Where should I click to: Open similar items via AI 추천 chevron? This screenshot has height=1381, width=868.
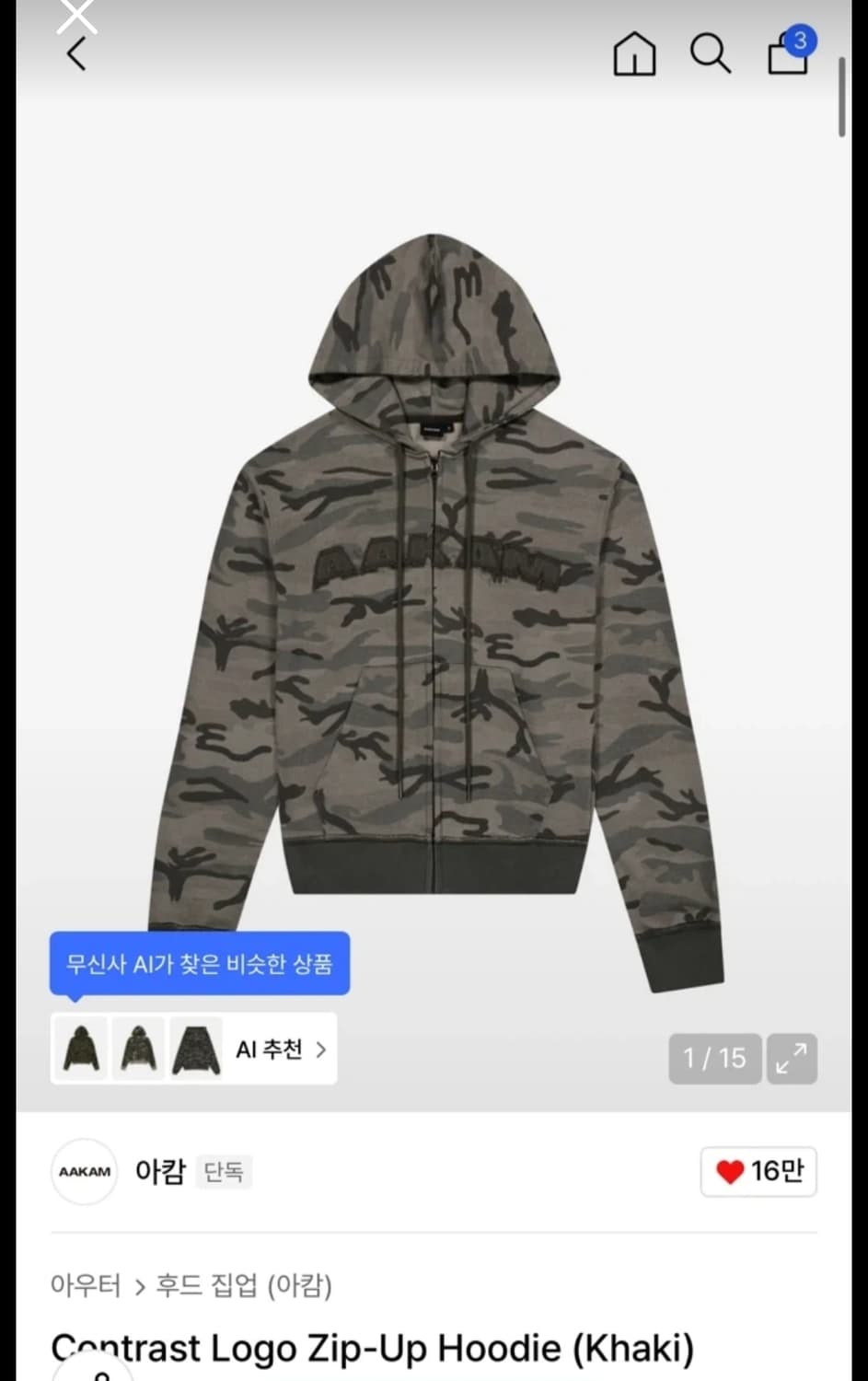(x=320, y=1050)
